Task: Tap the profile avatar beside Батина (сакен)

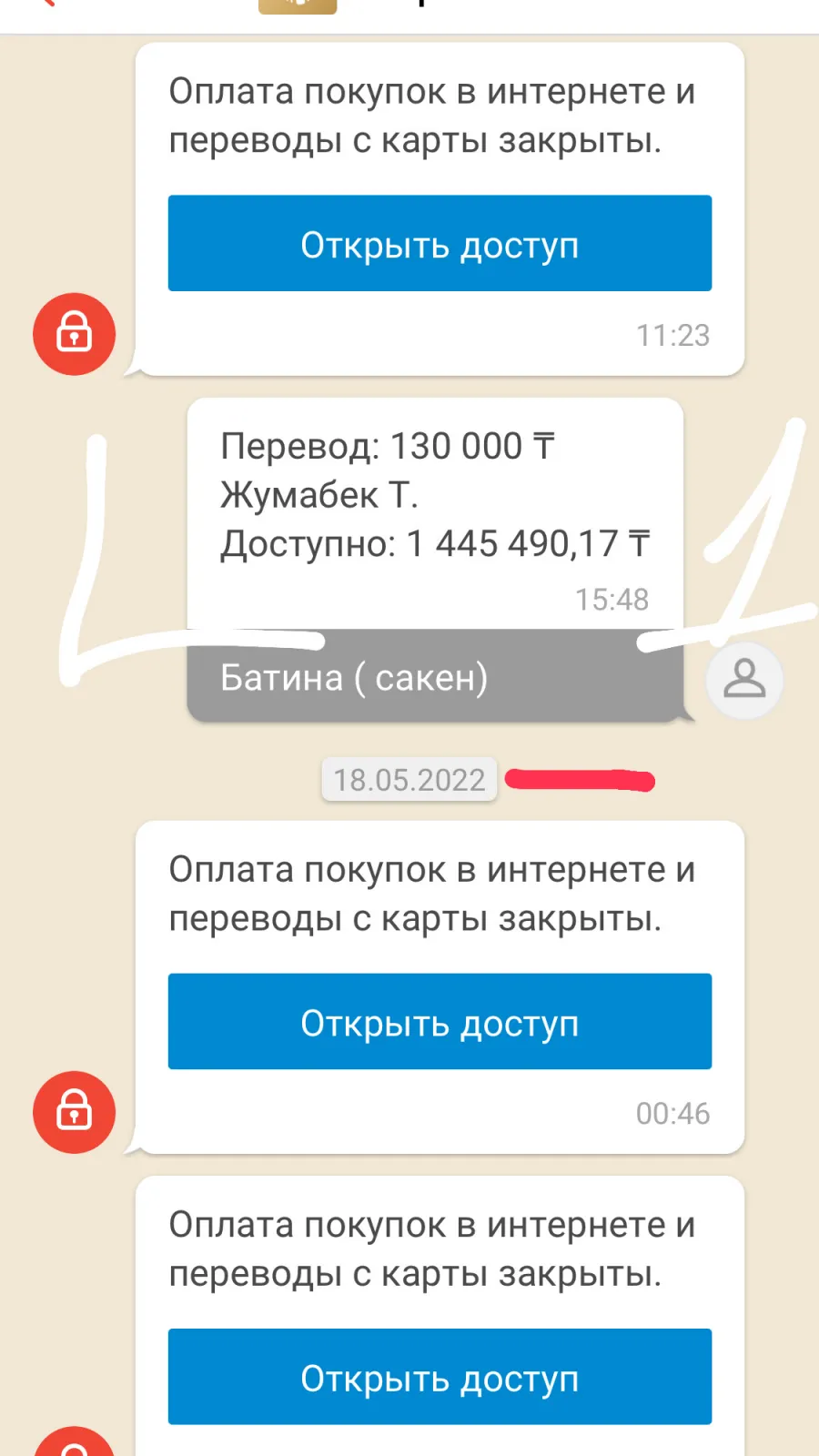Action: (x=744, y=680)
